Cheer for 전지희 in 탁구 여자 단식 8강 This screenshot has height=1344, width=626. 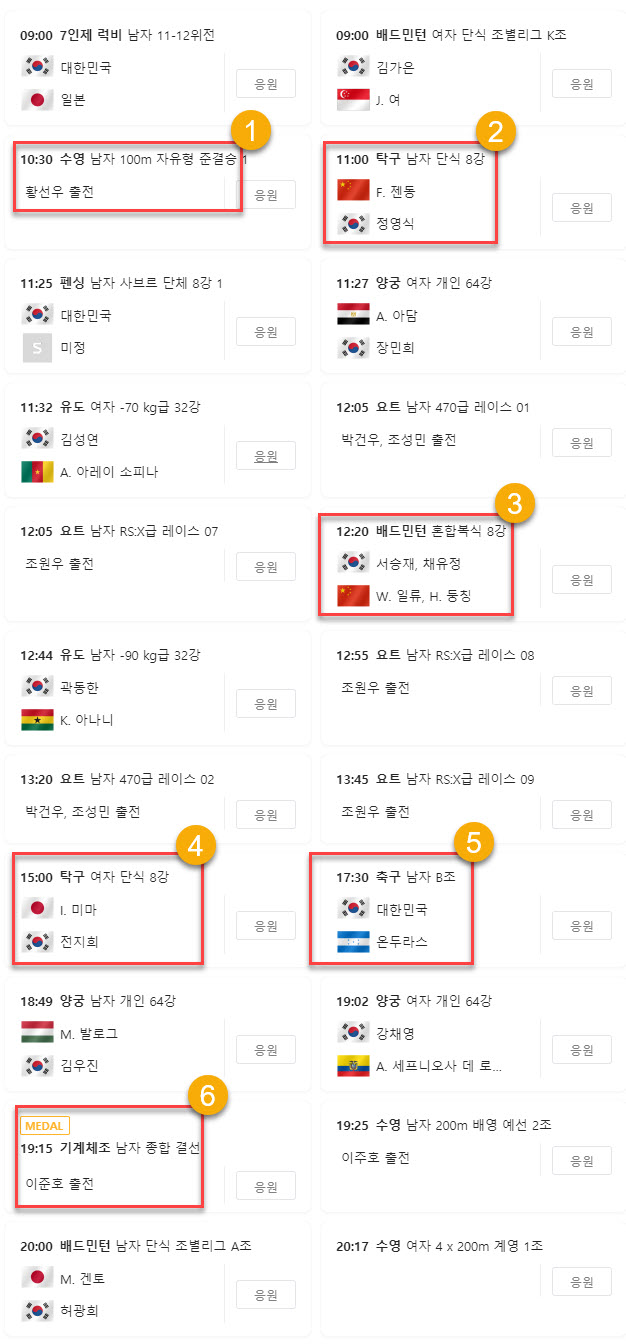pos(265,925)
